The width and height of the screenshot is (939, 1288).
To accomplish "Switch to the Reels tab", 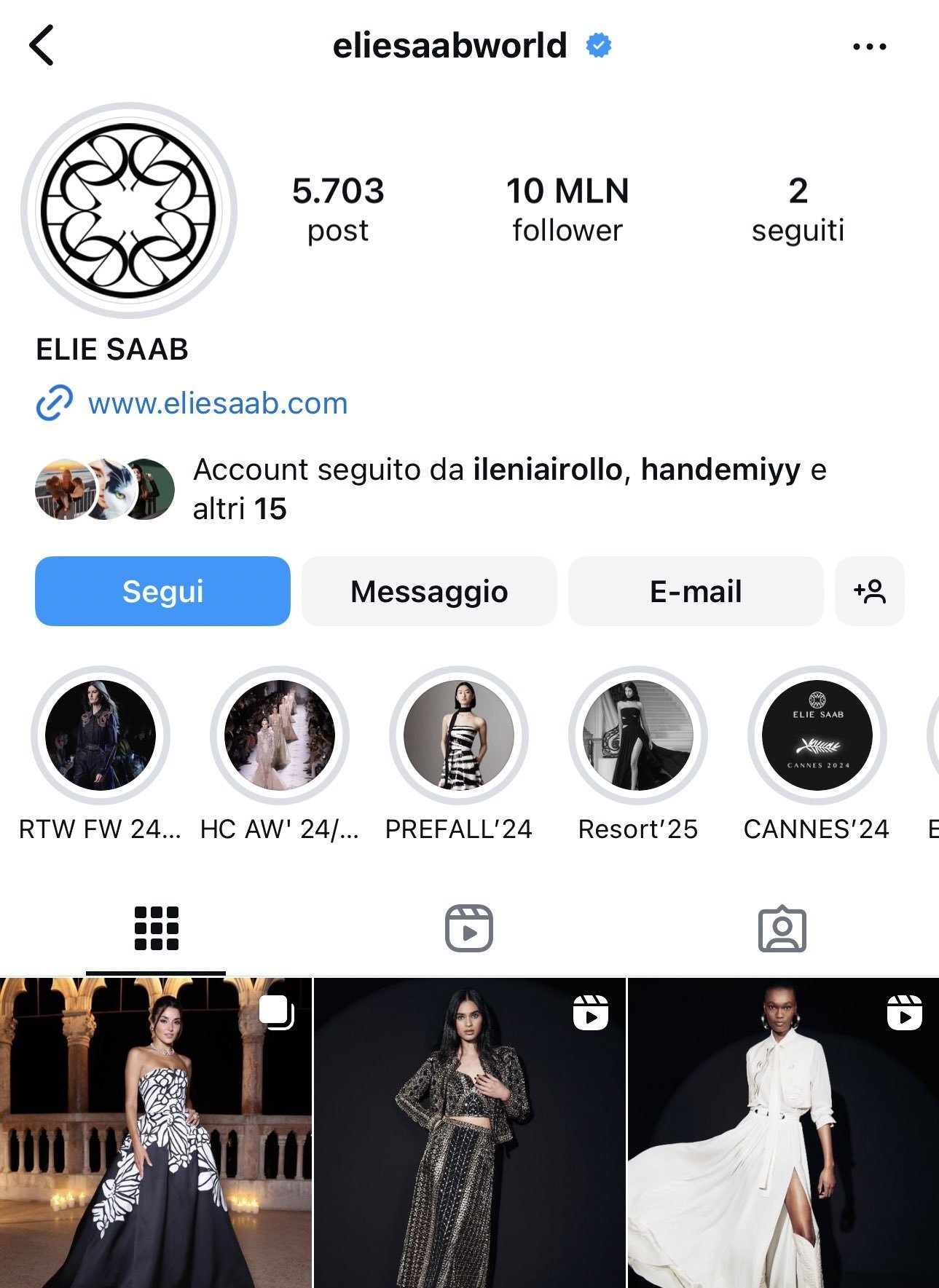I will point(469,928).
